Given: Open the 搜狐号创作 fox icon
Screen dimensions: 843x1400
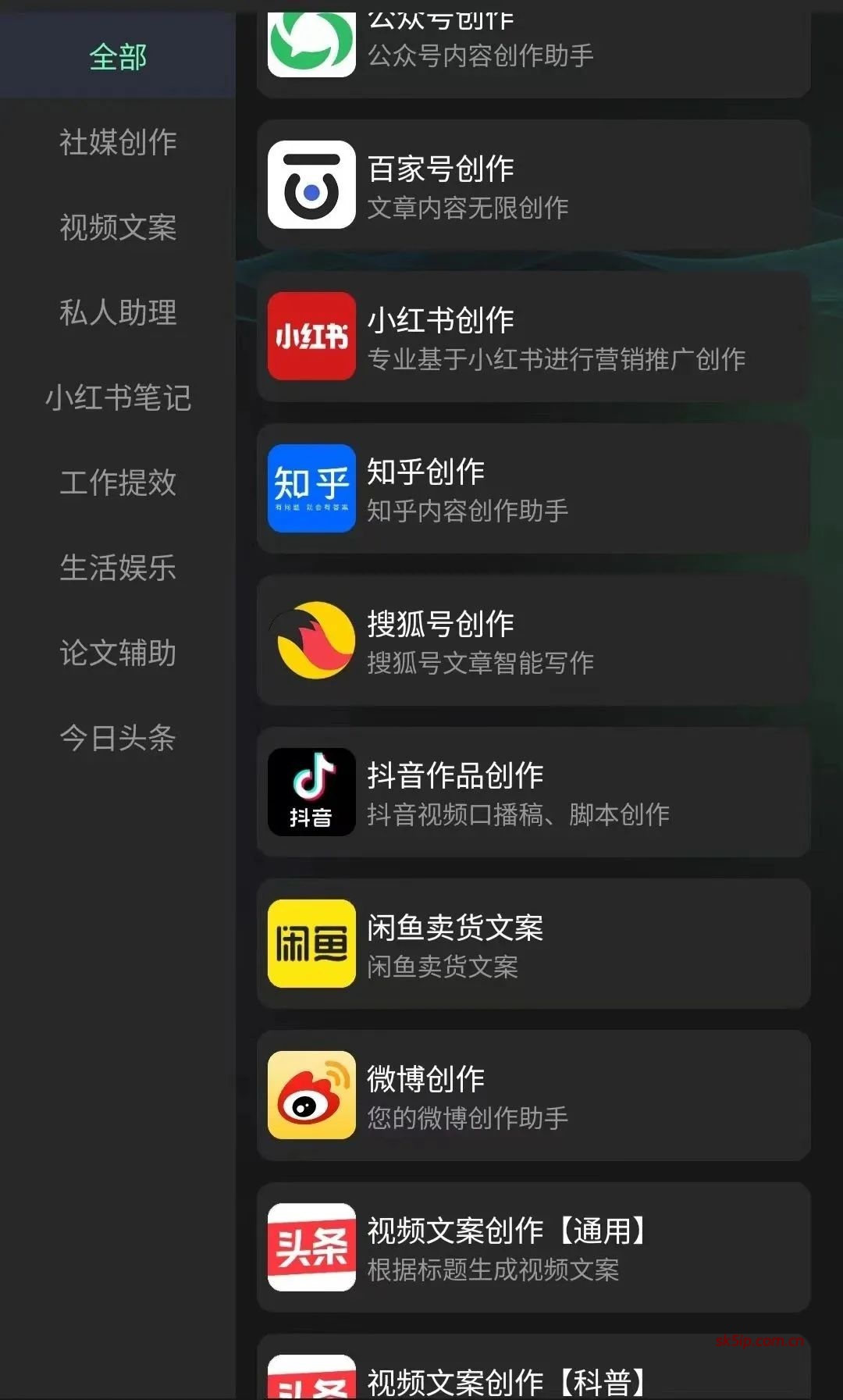Looking at the screenshot, I should 311,640.
